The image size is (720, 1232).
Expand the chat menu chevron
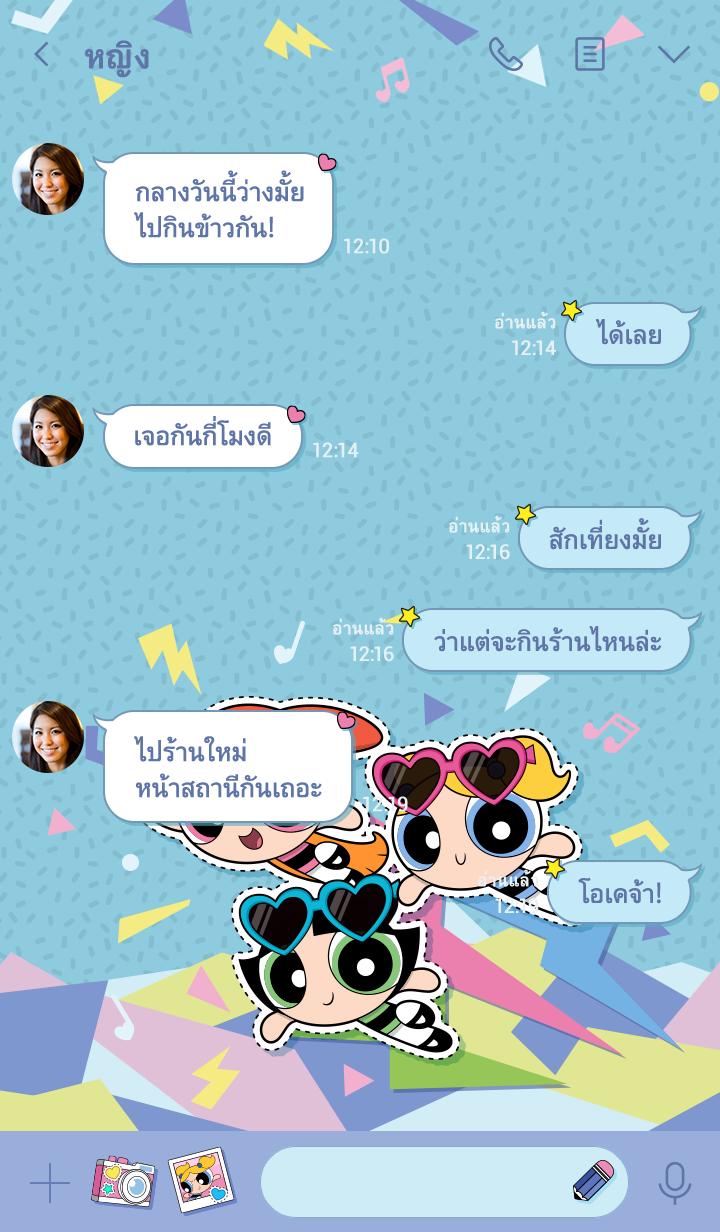pyautogui.click(x=674, y=54)
